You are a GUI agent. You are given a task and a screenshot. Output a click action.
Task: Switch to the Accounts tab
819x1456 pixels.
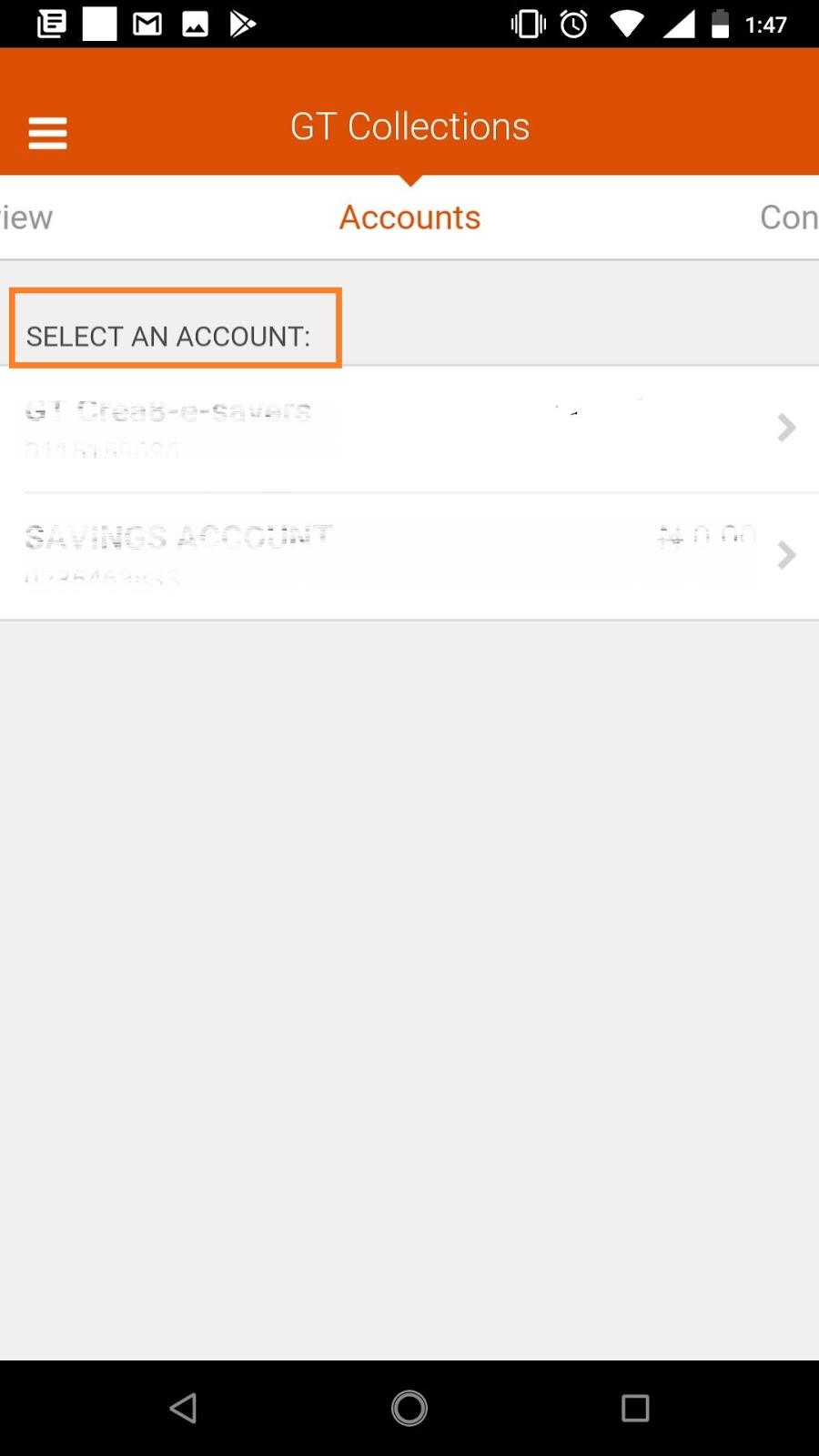click(409, 217)
